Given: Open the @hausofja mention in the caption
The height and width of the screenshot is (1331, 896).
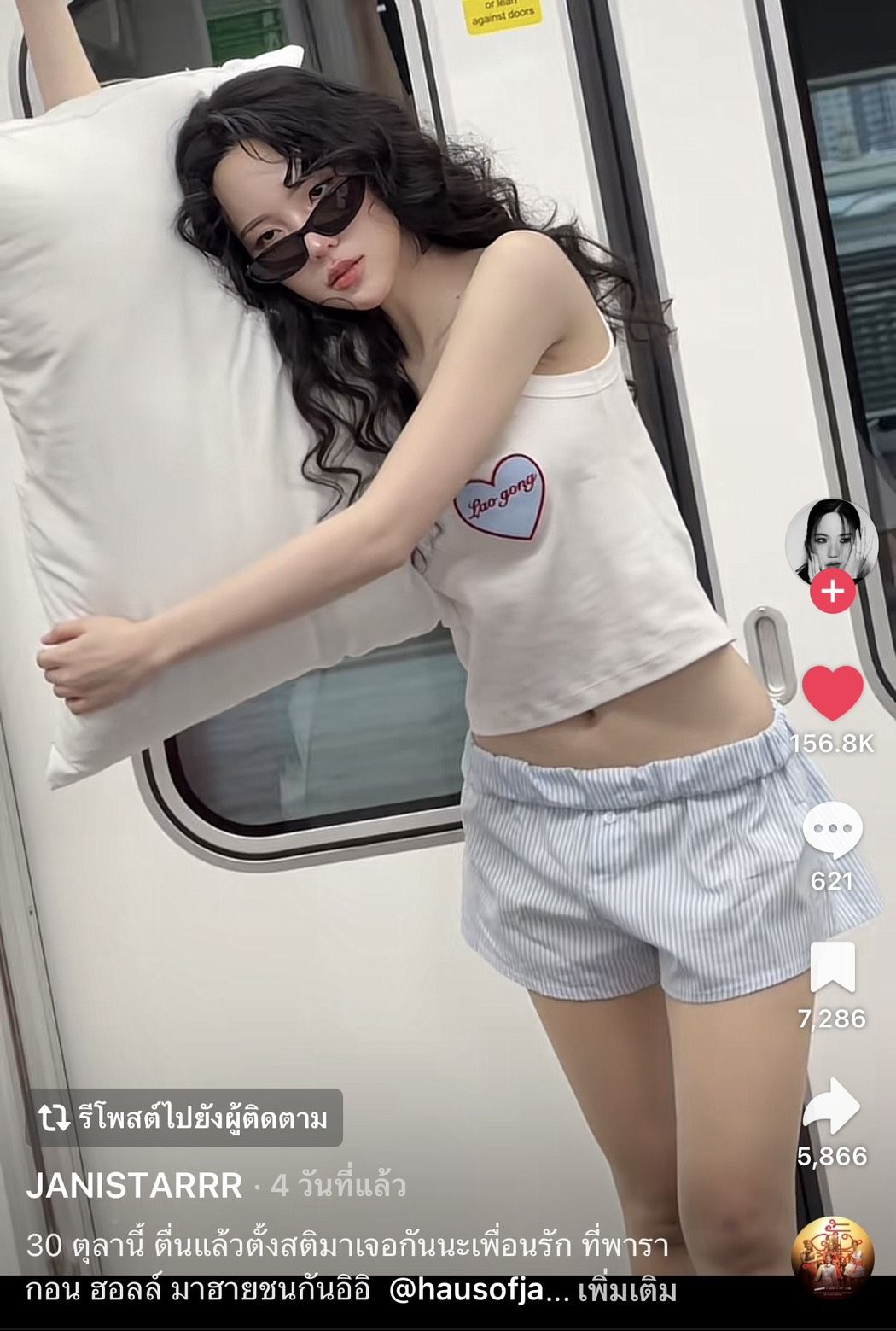Looking at the screenshot, I should [478, 1290].
